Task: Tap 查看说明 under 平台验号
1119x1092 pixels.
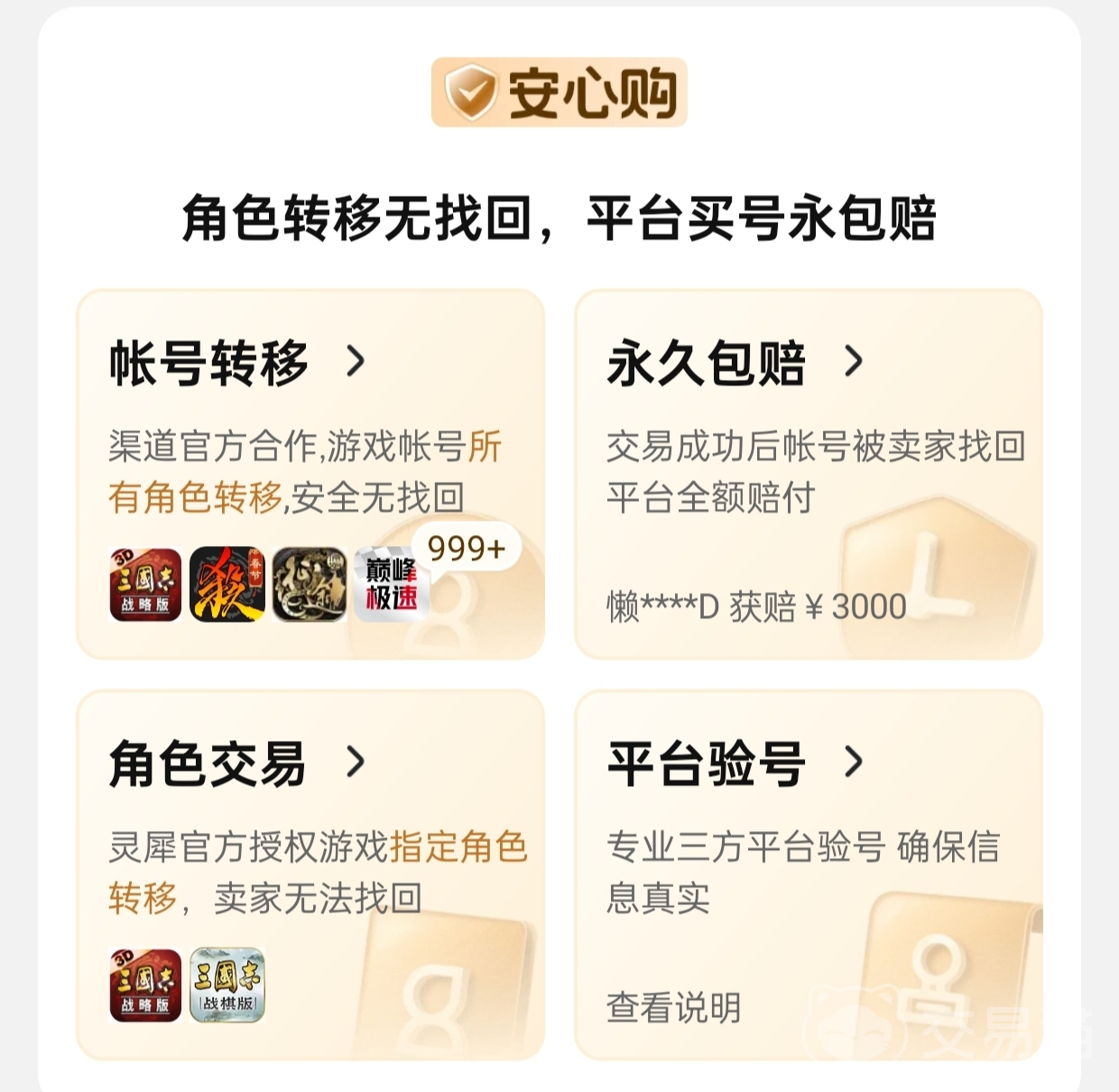Action: (x=673, y=1007)
